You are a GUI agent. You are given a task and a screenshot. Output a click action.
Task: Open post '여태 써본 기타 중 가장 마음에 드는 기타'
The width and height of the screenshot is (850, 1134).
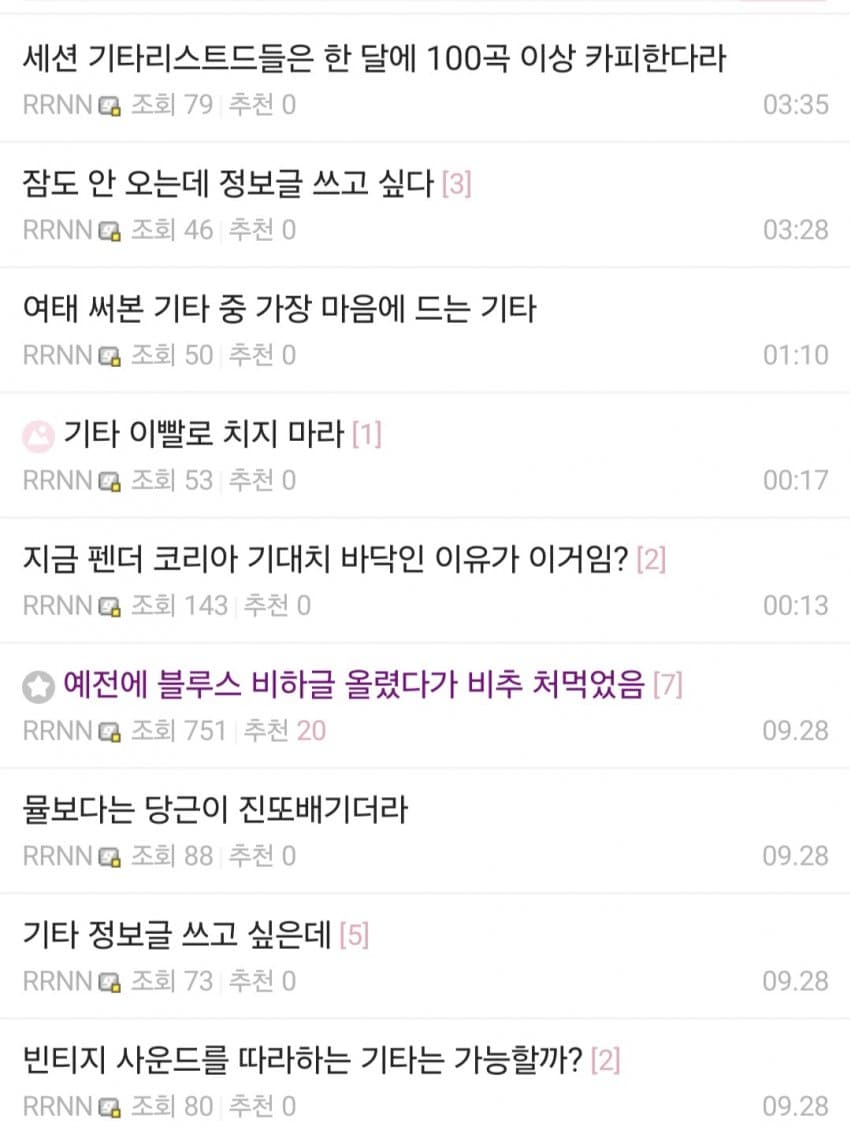(x=279, y=309)
